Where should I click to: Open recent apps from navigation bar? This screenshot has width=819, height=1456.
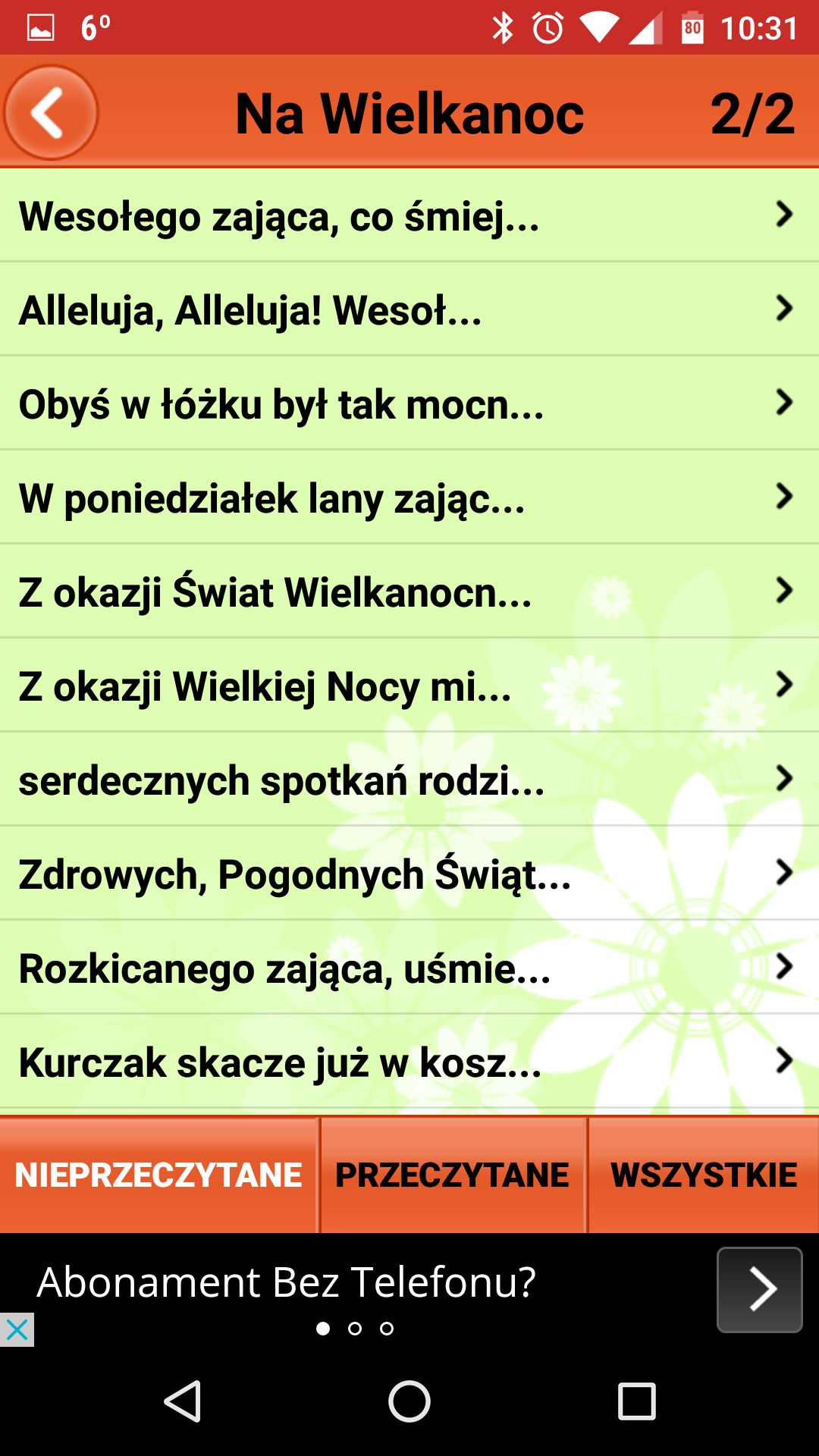coord(636,1401)
